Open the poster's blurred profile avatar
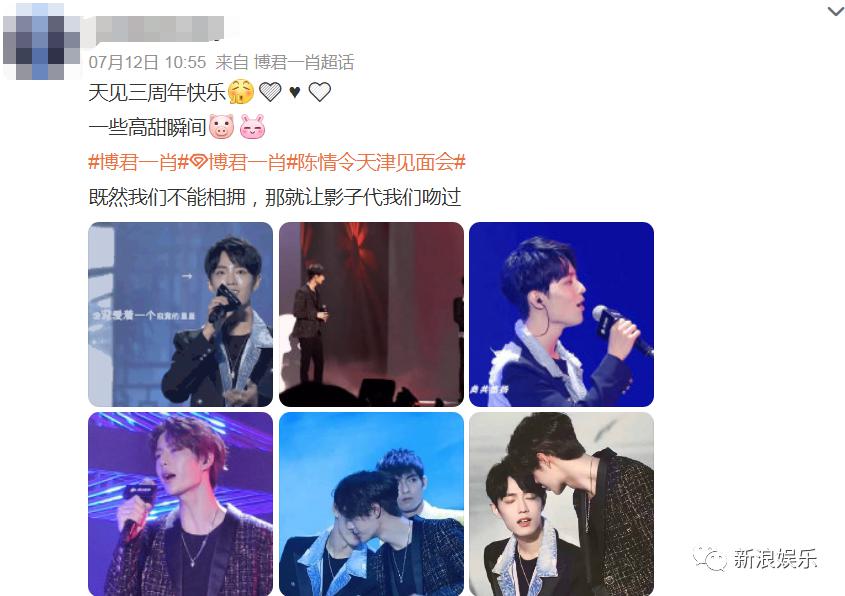Viewport: 845px width, 596px height. (x=41, y=40)
